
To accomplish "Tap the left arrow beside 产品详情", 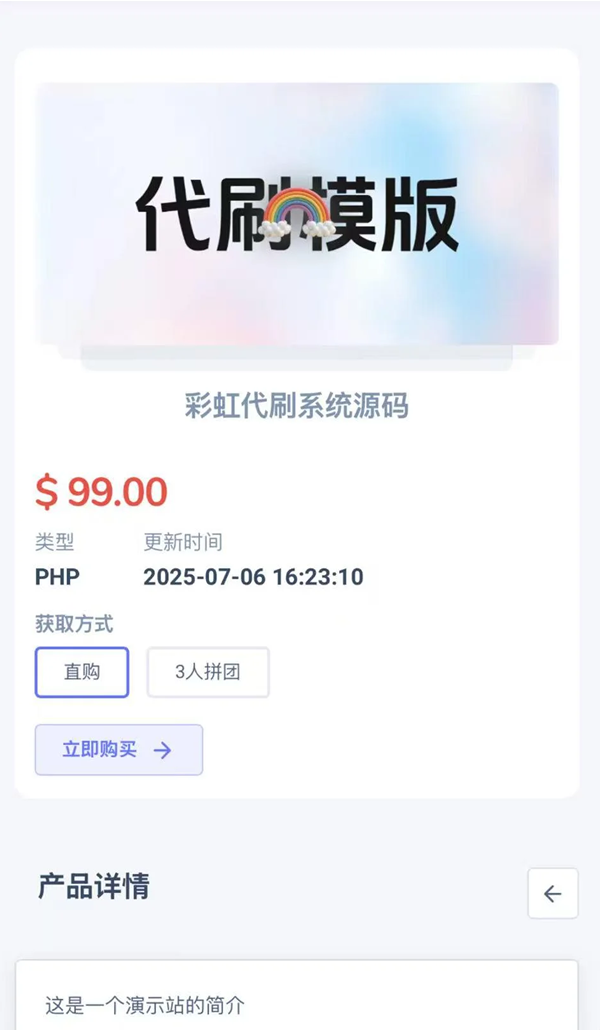I will coord(552,893).
